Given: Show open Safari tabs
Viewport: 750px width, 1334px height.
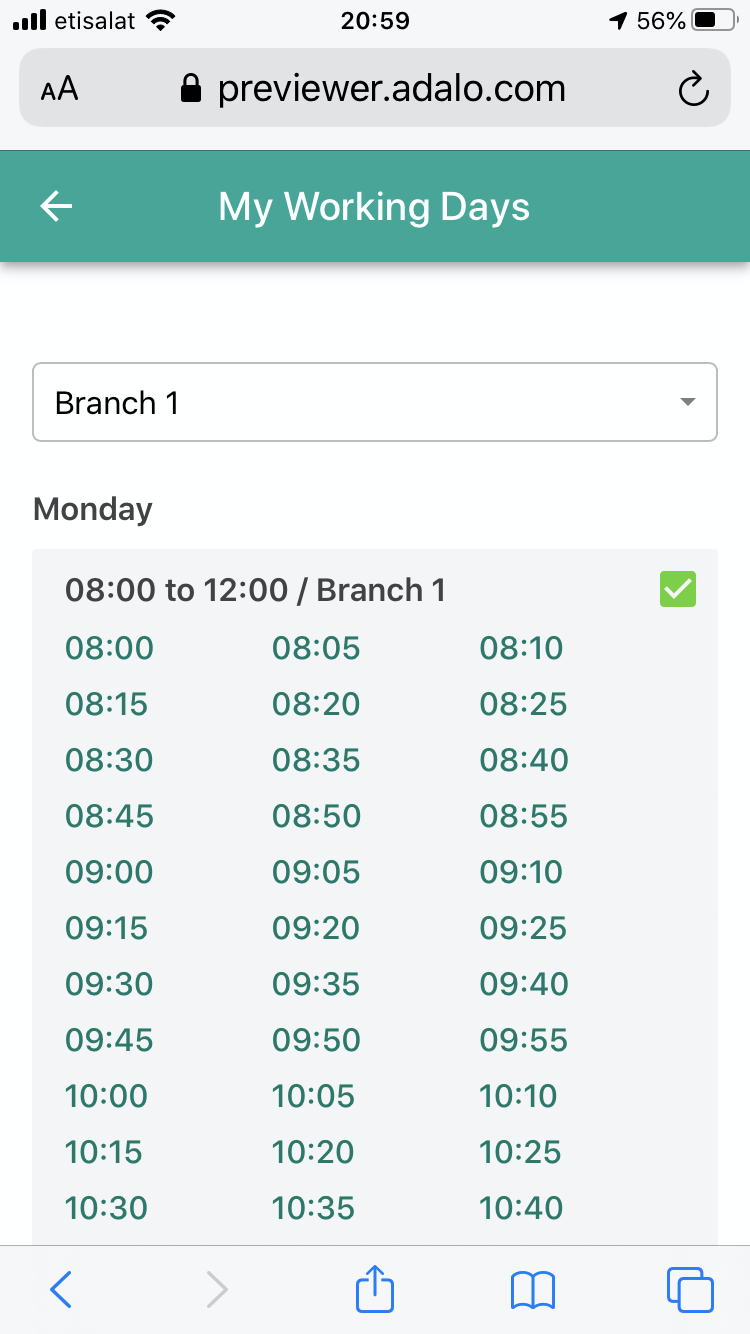Looking at the screenshot, I should [690, 1289].
